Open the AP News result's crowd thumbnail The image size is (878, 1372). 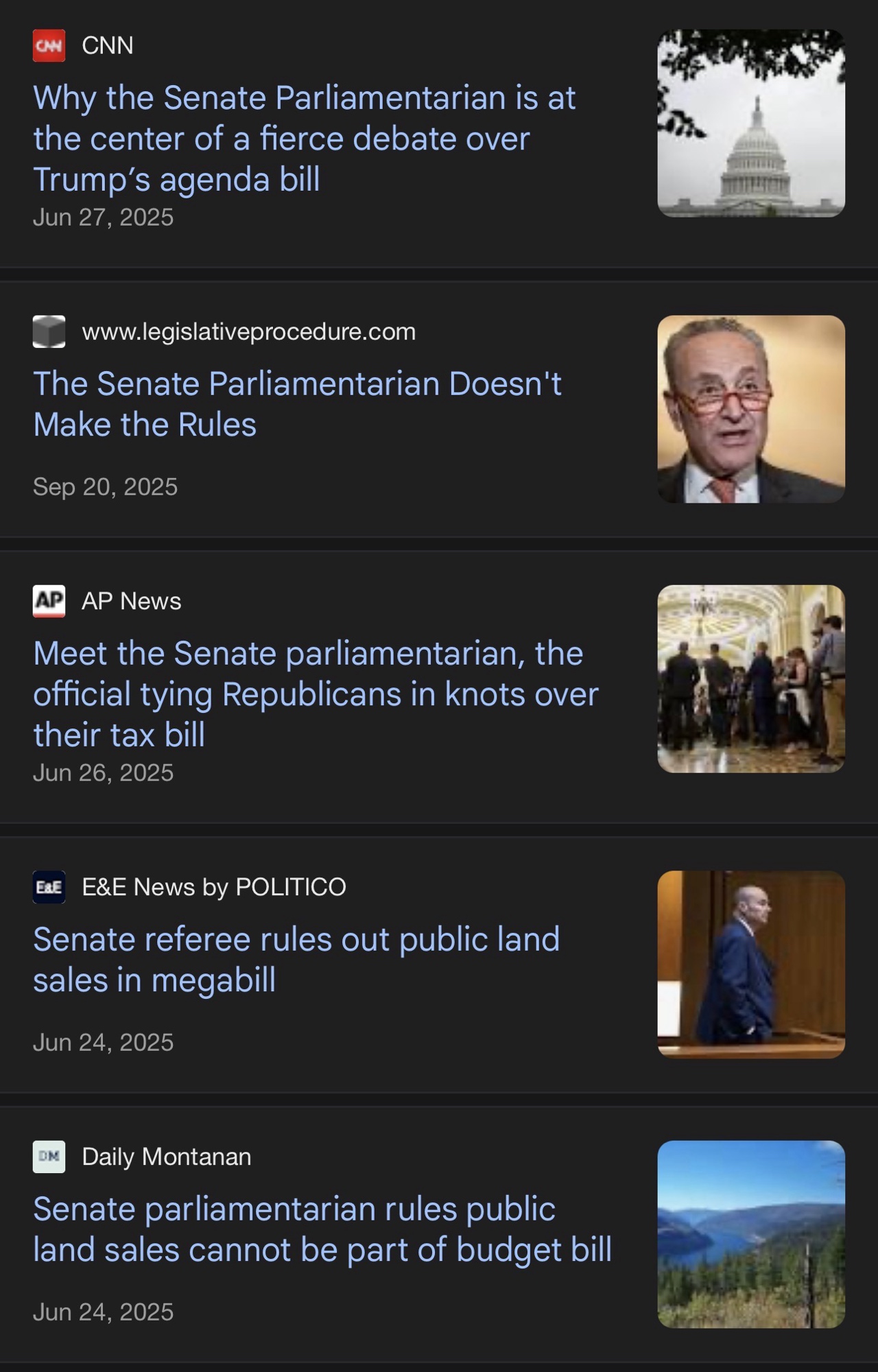pyautogui.click(x=751, y=678)
